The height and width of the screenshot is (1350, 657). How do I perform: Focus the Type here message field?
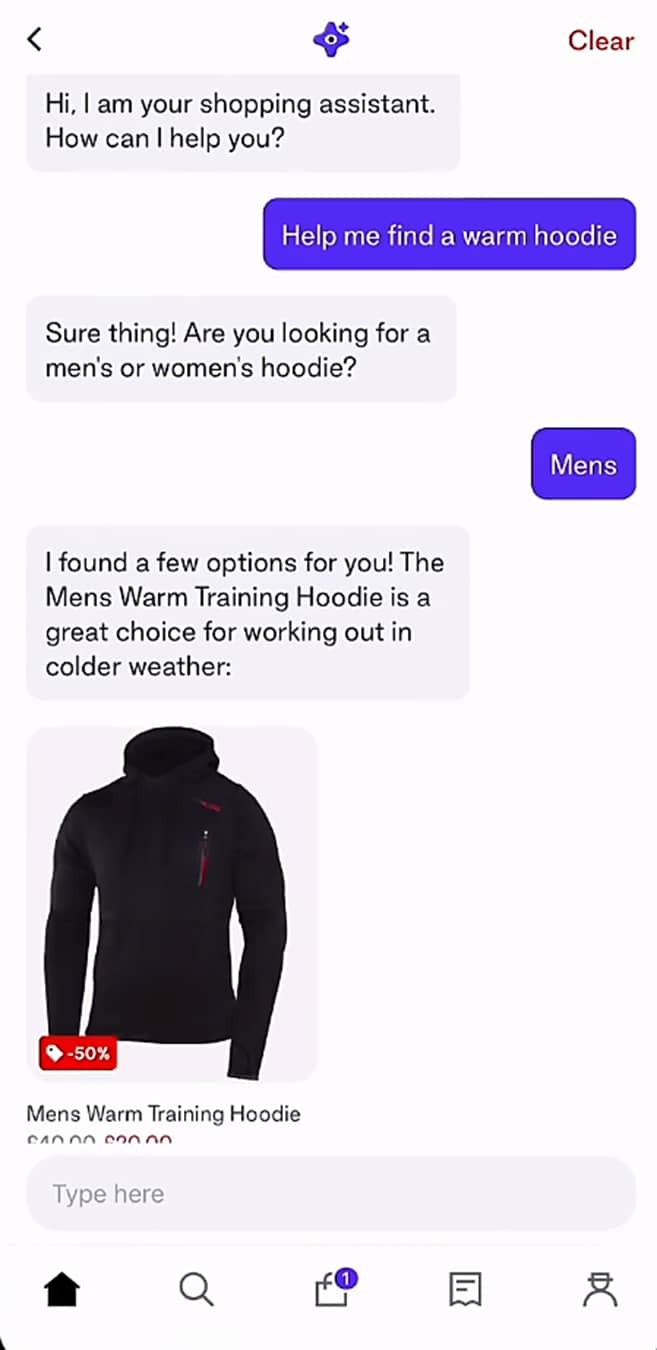pos(330,1194)
